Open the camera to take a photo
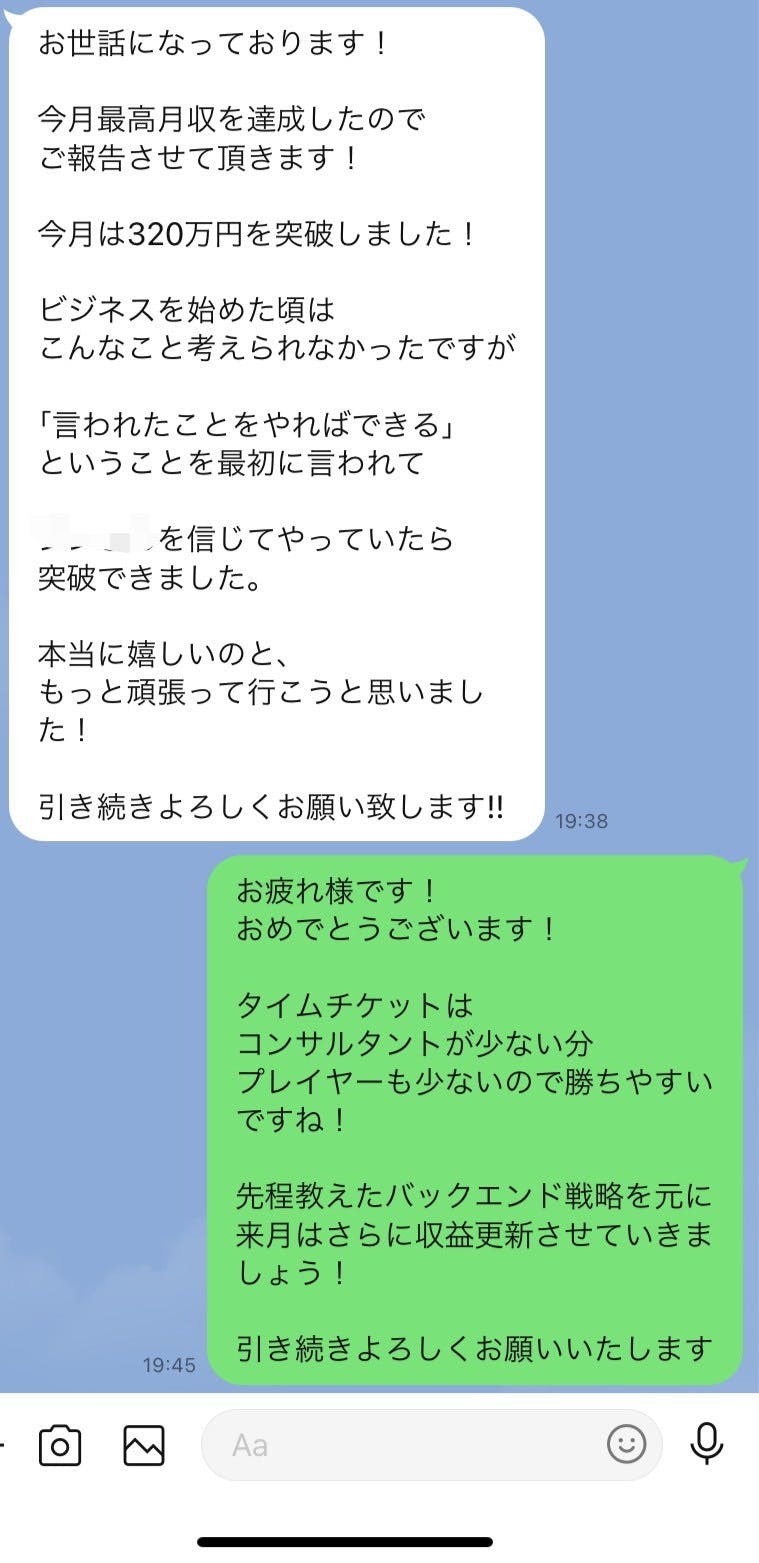 (60, 1445)
